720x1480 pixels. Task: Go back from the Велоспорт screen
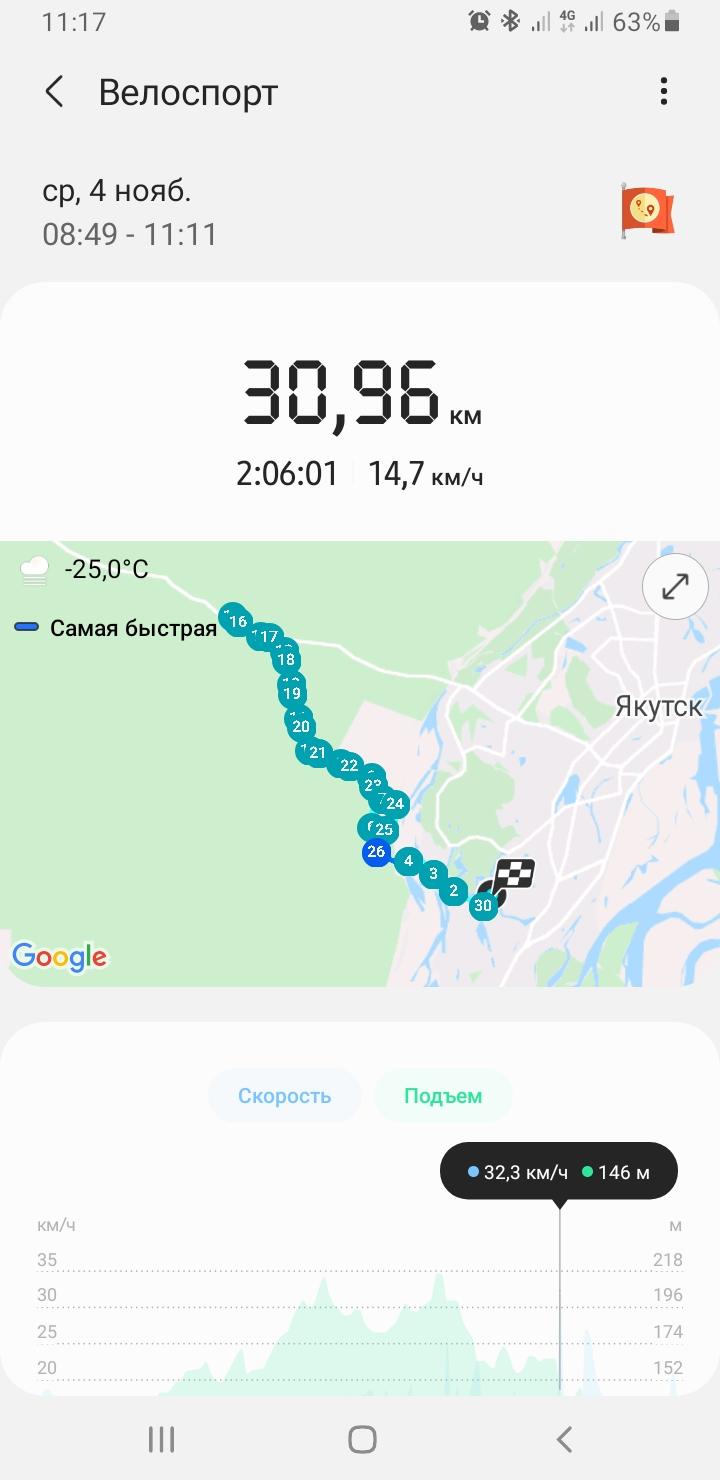[54, 92]
